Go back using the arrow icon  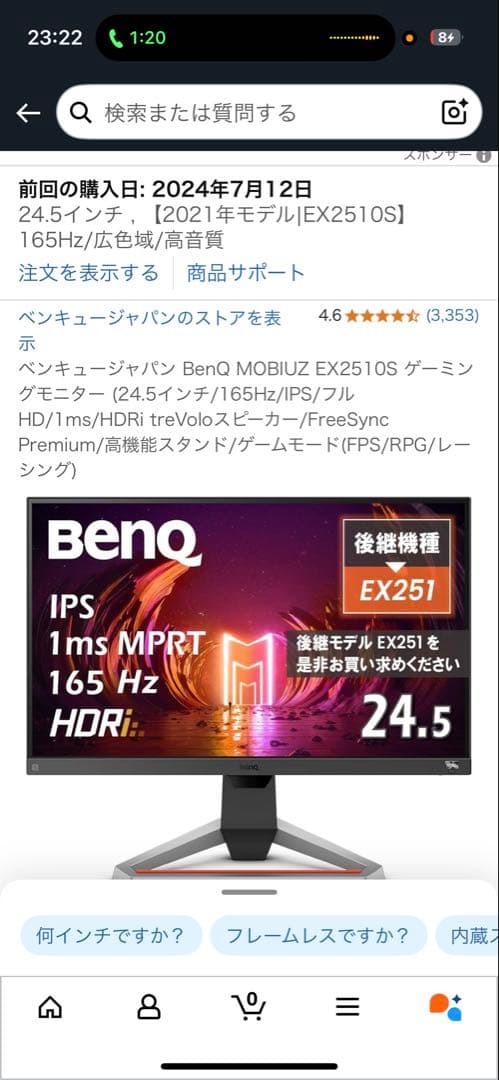(x=28, y=113)
